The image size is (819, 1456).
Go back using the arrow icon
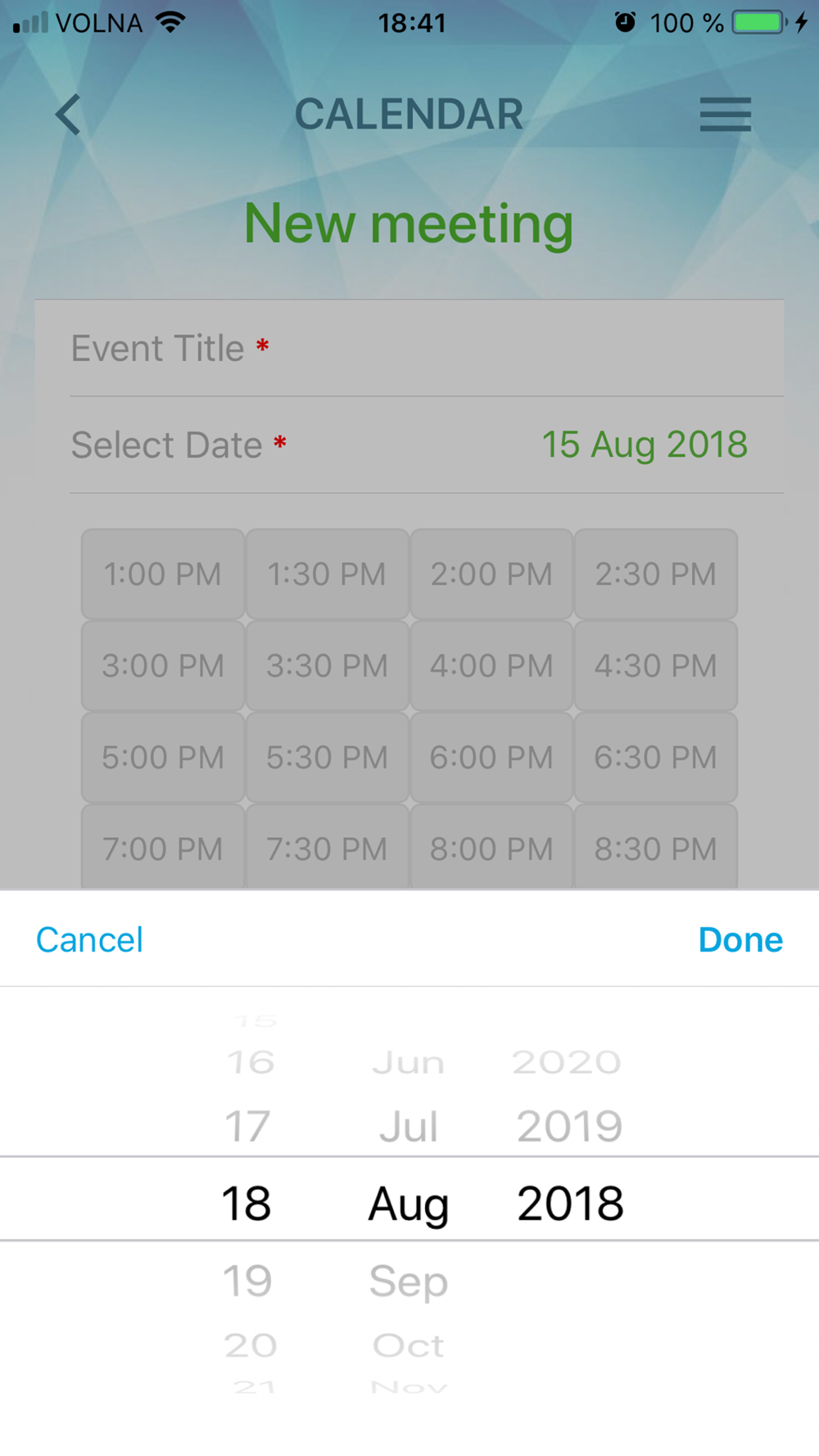pos(69,114)
